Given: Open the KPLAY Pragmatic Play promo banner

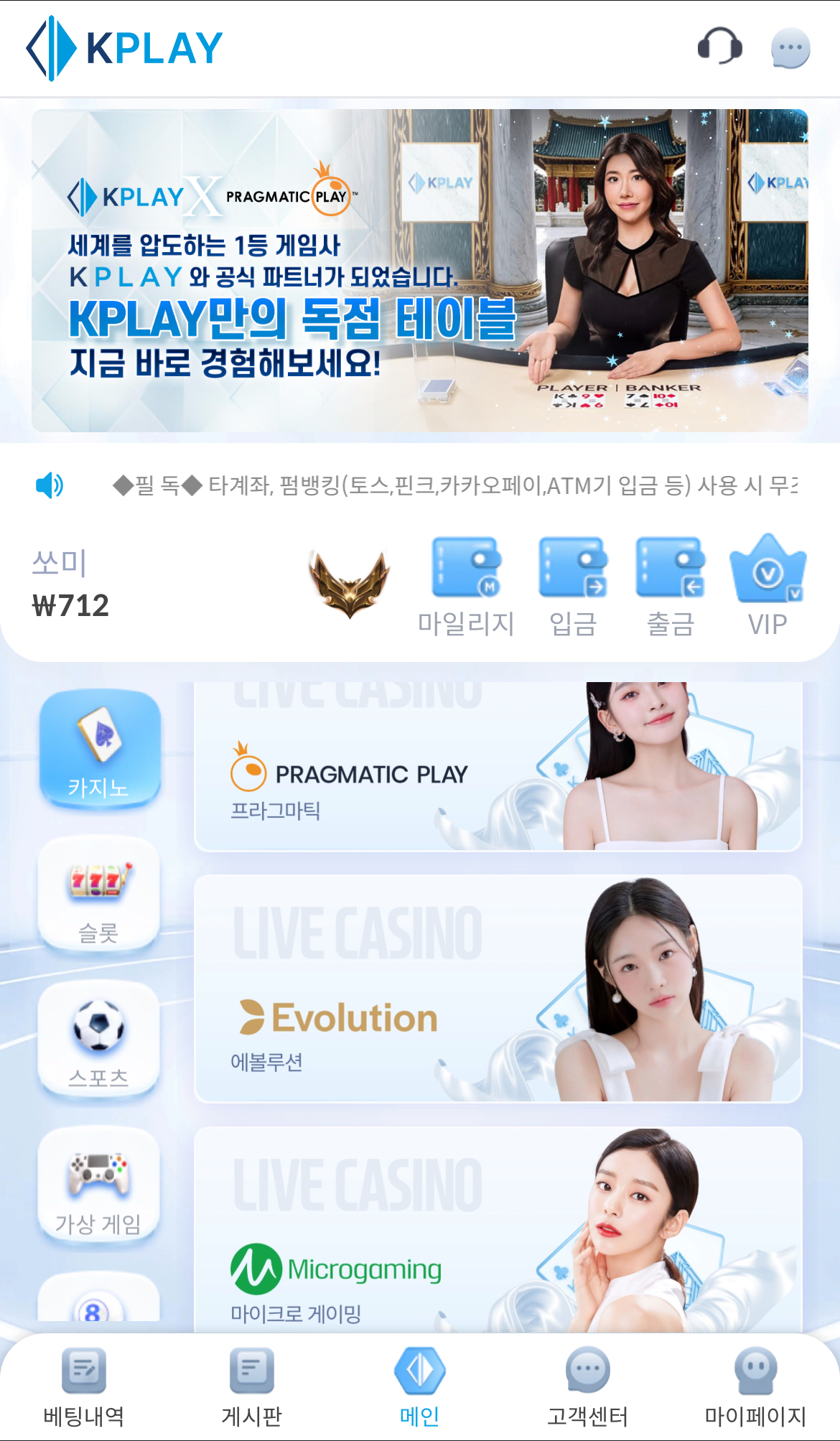Looking at the screenshot, I should click(x=419, y=271).
